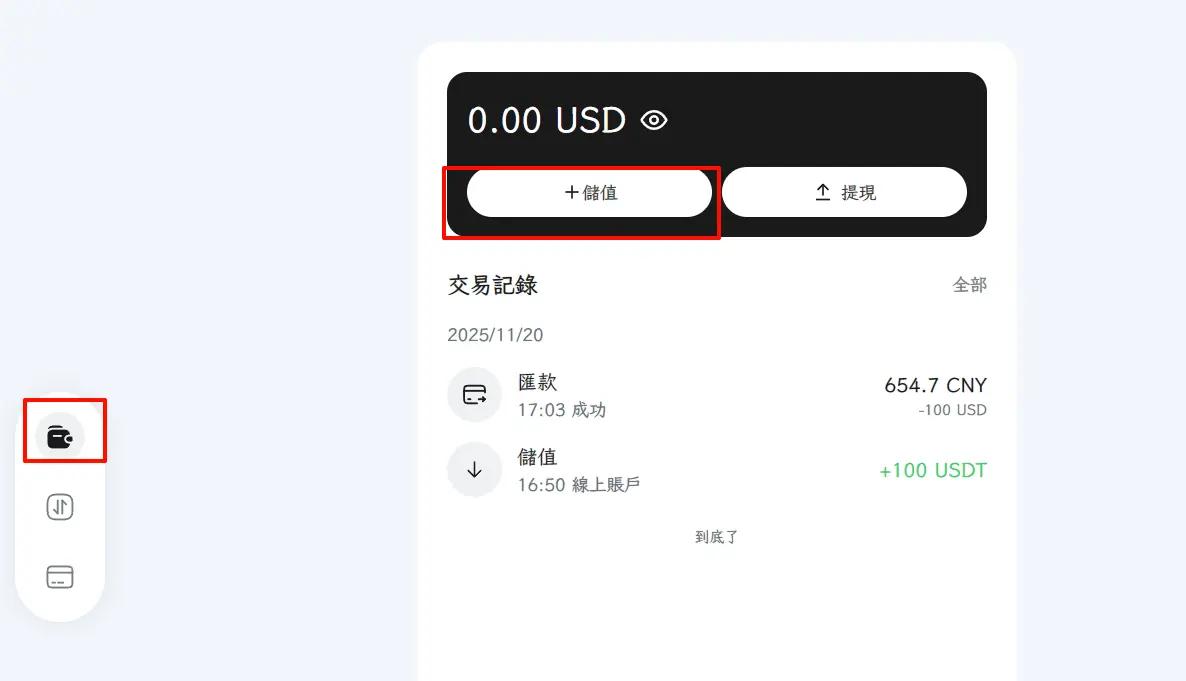Hide the 0.00 USD balance with the eye icon
This screenshot has width=1186, height=681.
tap(654, 121)
